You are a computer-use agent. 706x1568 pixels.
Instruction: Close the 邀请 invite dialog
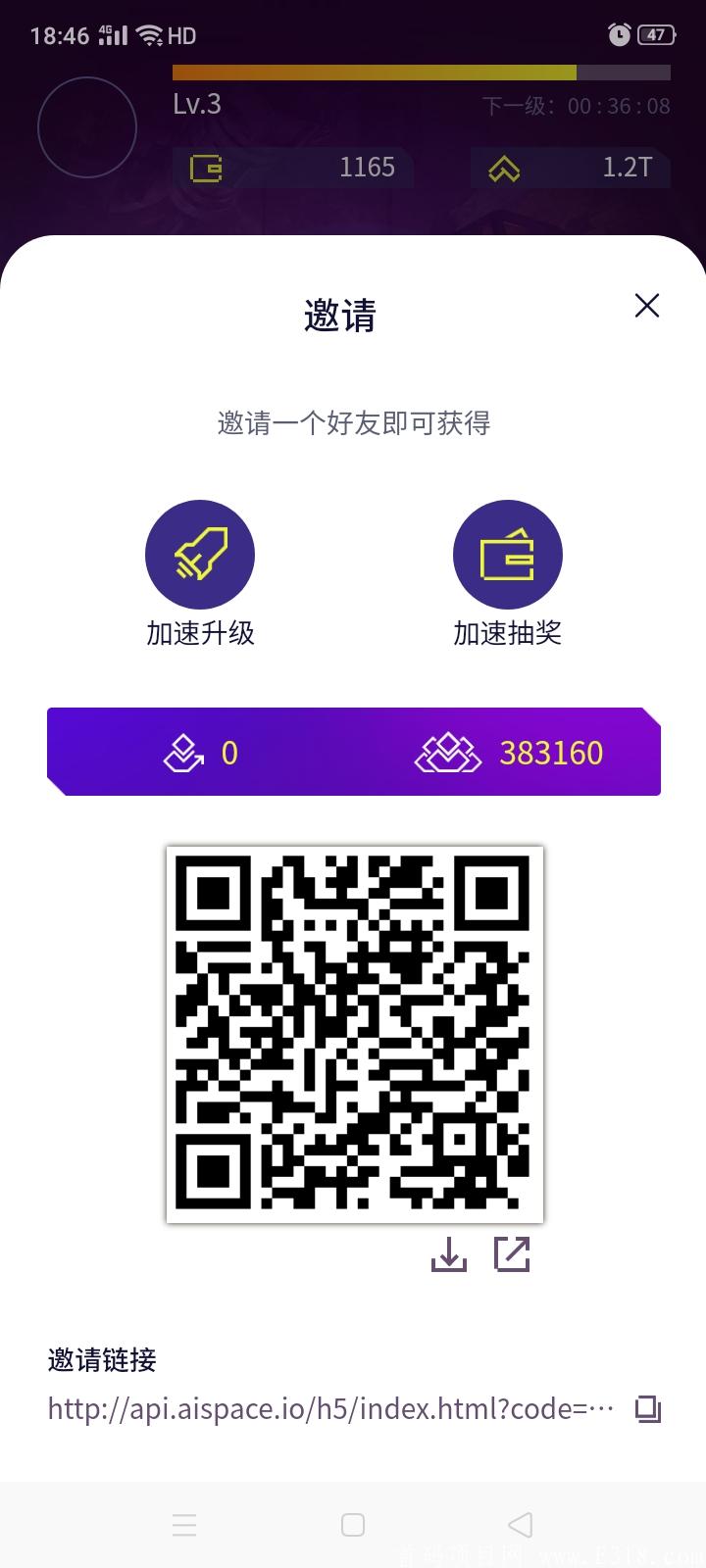(x=646, y=306)
